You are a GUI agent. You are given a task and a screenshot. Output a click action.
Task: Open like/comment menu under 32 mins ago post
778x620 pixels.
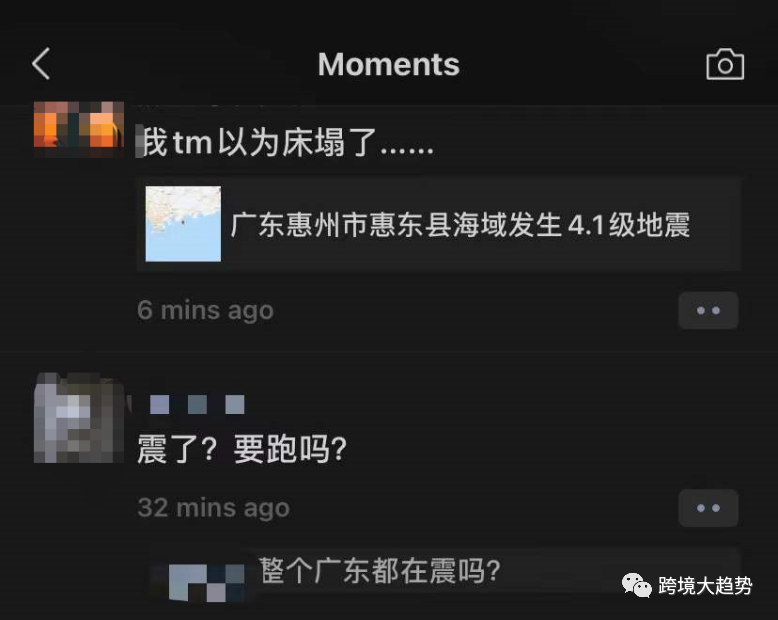tap(708, 508)
